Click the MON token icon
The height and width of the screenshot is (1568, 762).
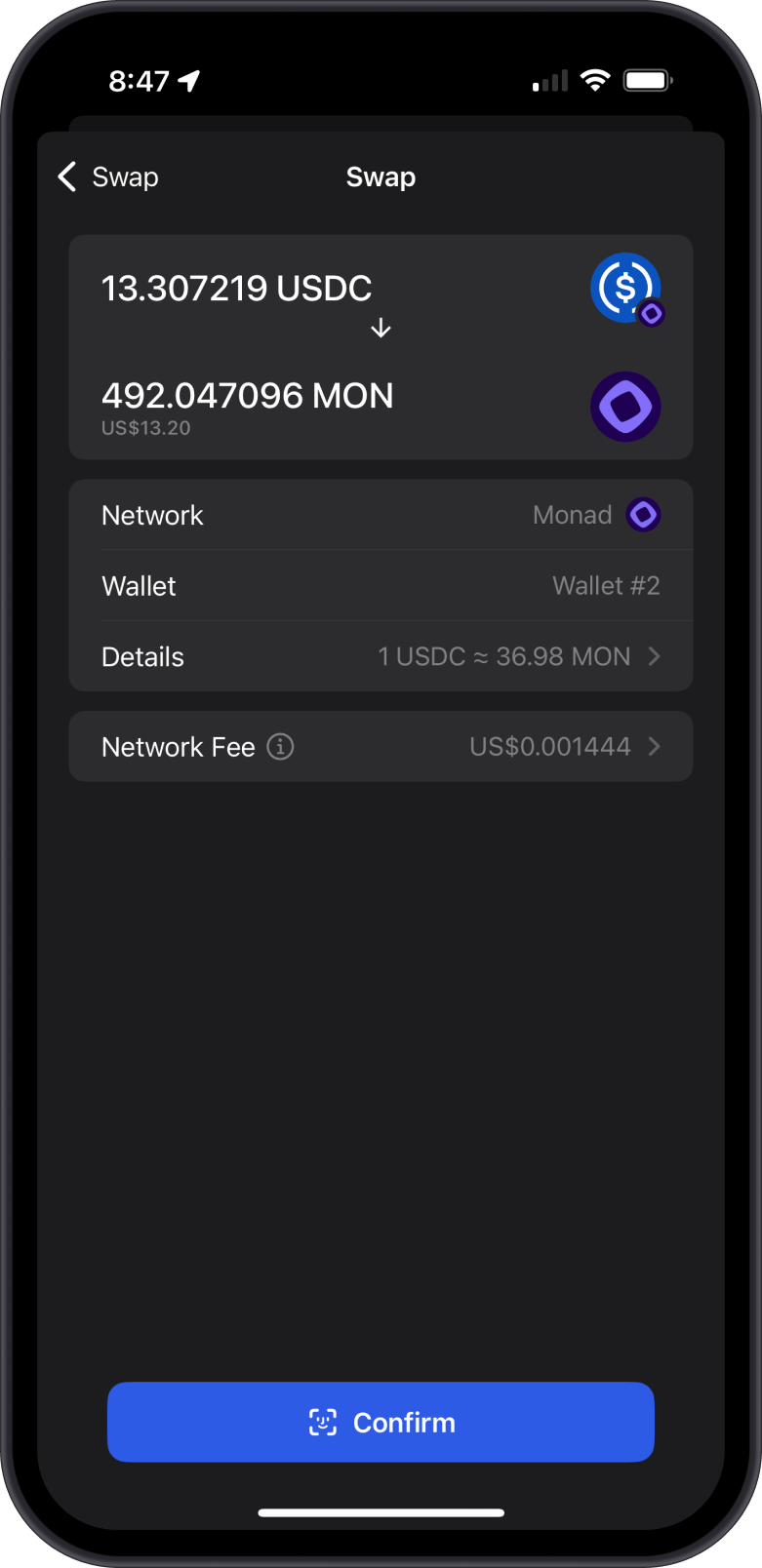[624, 406]
